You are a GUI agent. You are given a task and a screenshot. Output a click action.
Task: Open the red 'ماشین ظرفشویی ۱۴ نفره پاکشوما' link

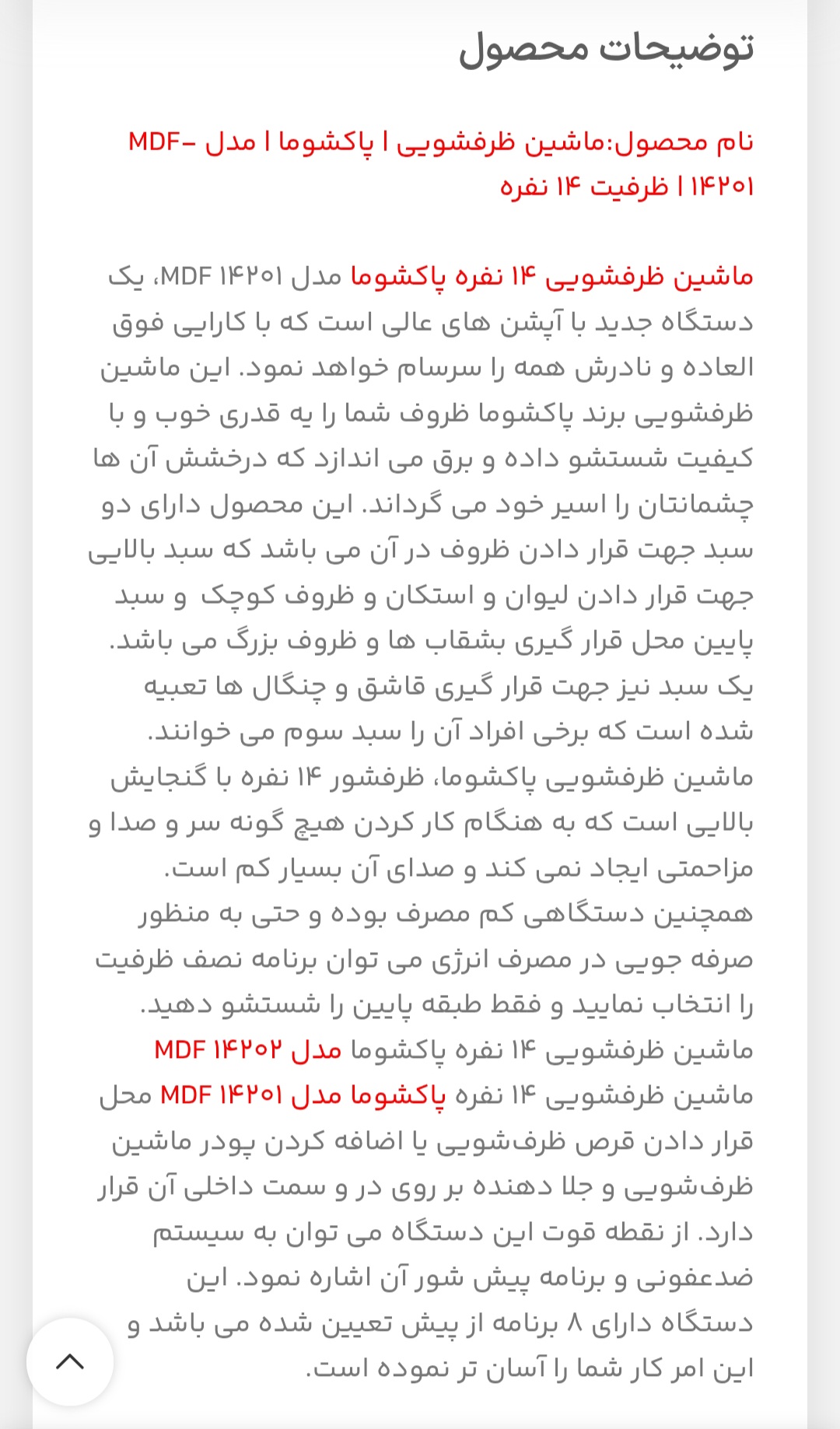[551, 277]
